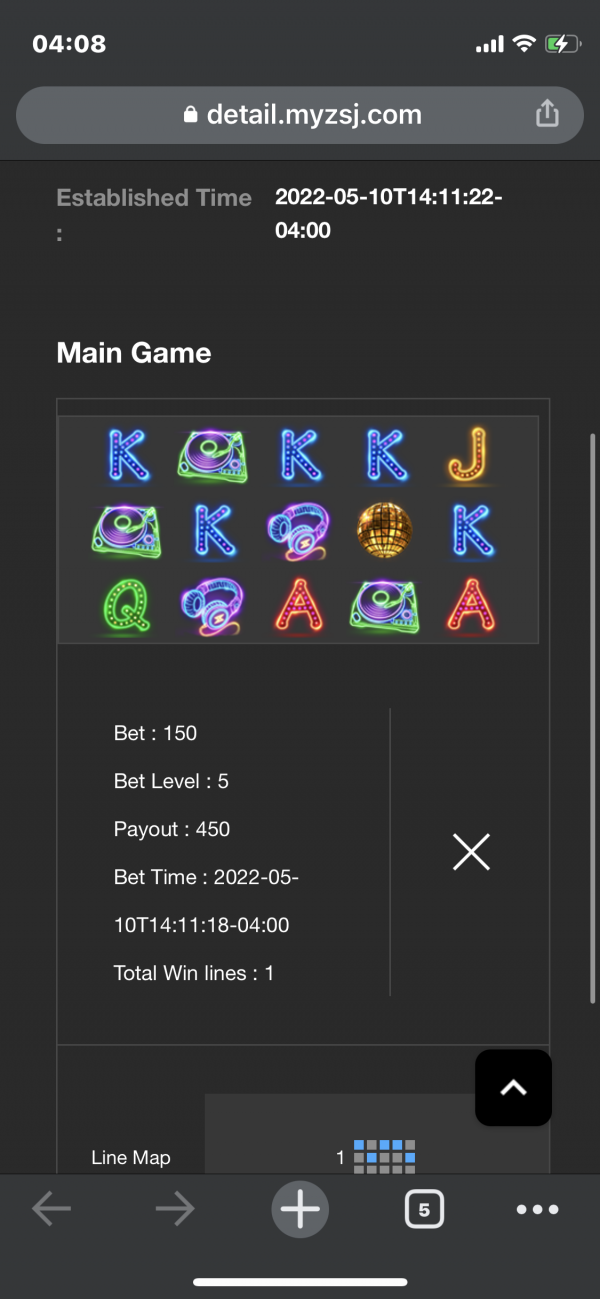Go back to the previous page
Viewport: 600px width, 1299px height.
[x=51, y=1210]
